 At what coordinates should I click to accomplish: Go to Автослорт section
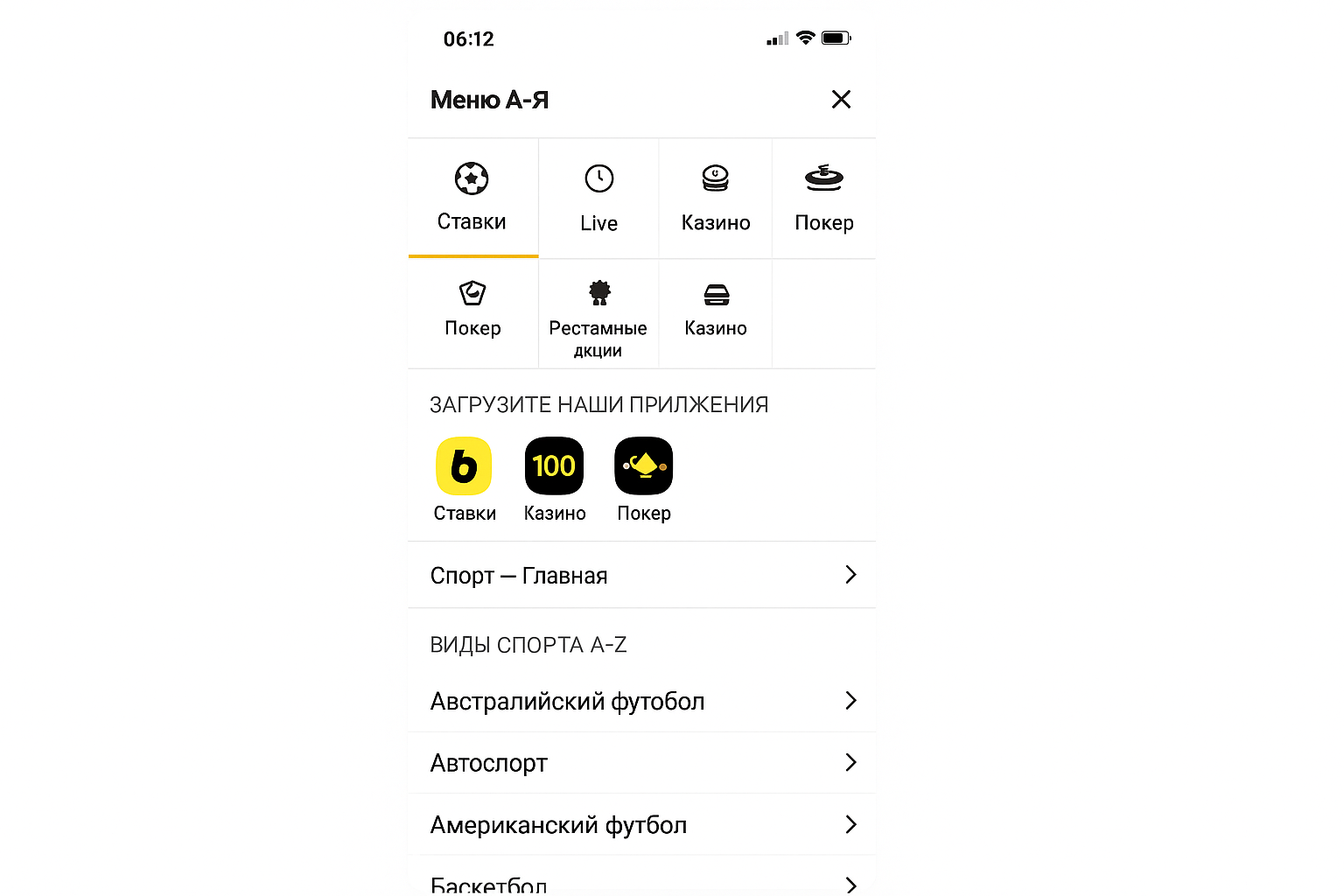(641, 763)
